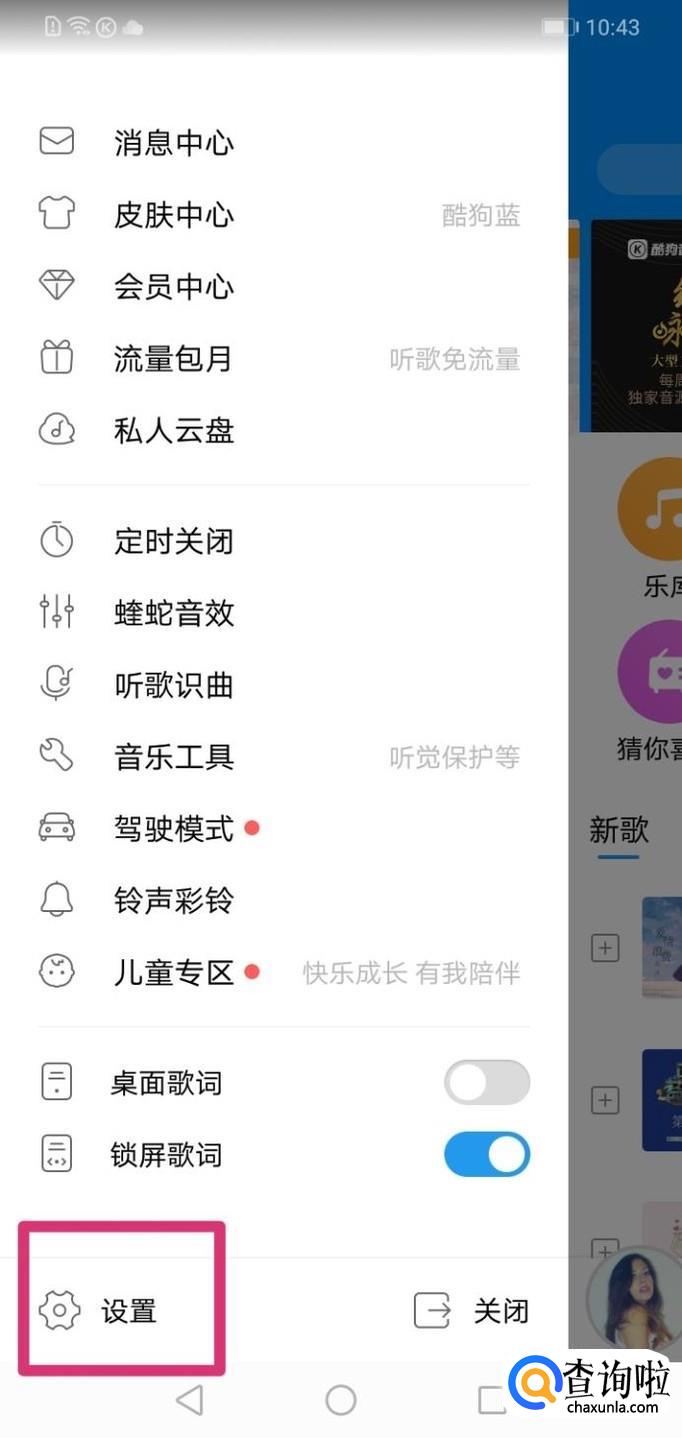Open 儿童专区 kids zone

click(x=173, y=972)
